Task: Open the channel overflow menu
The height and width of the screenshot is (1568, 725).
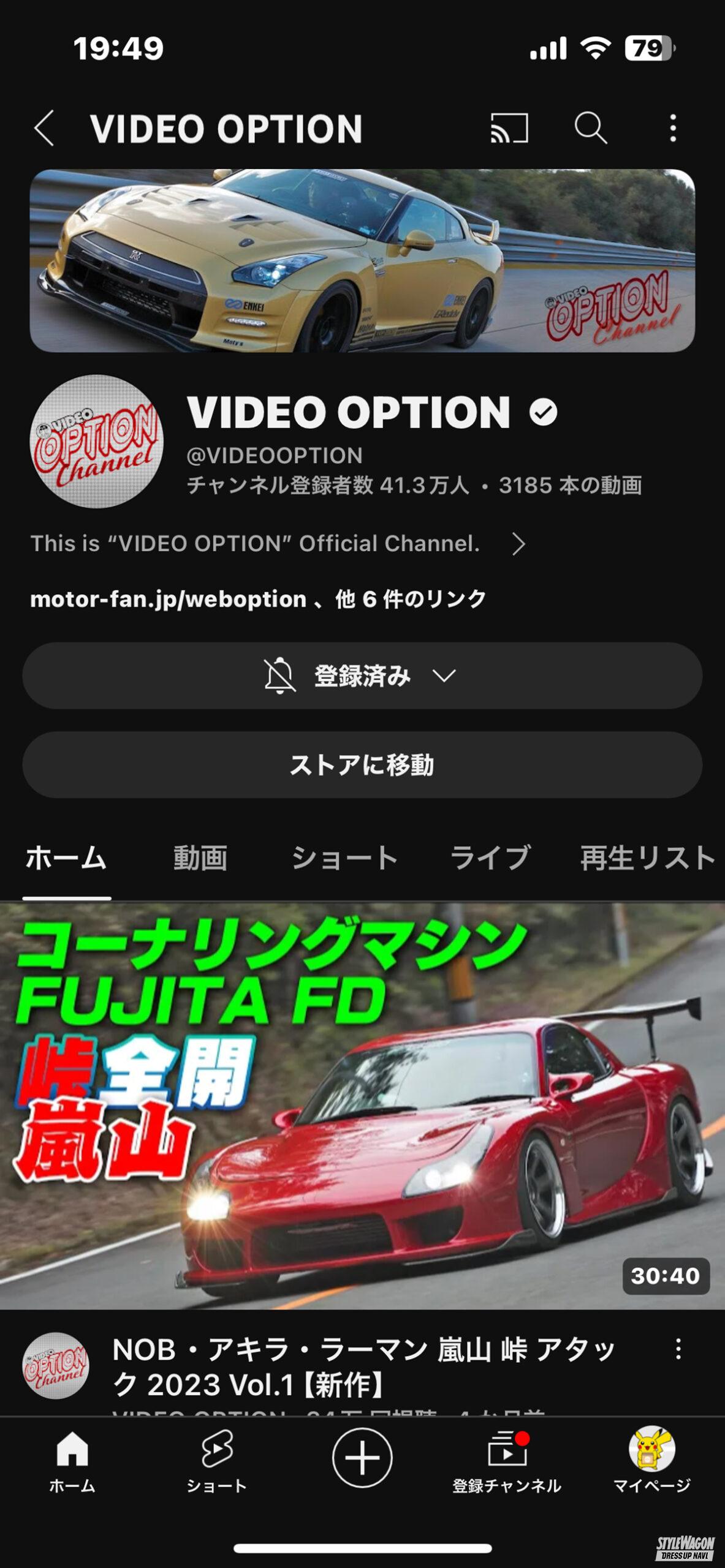Action: point(673,129)
